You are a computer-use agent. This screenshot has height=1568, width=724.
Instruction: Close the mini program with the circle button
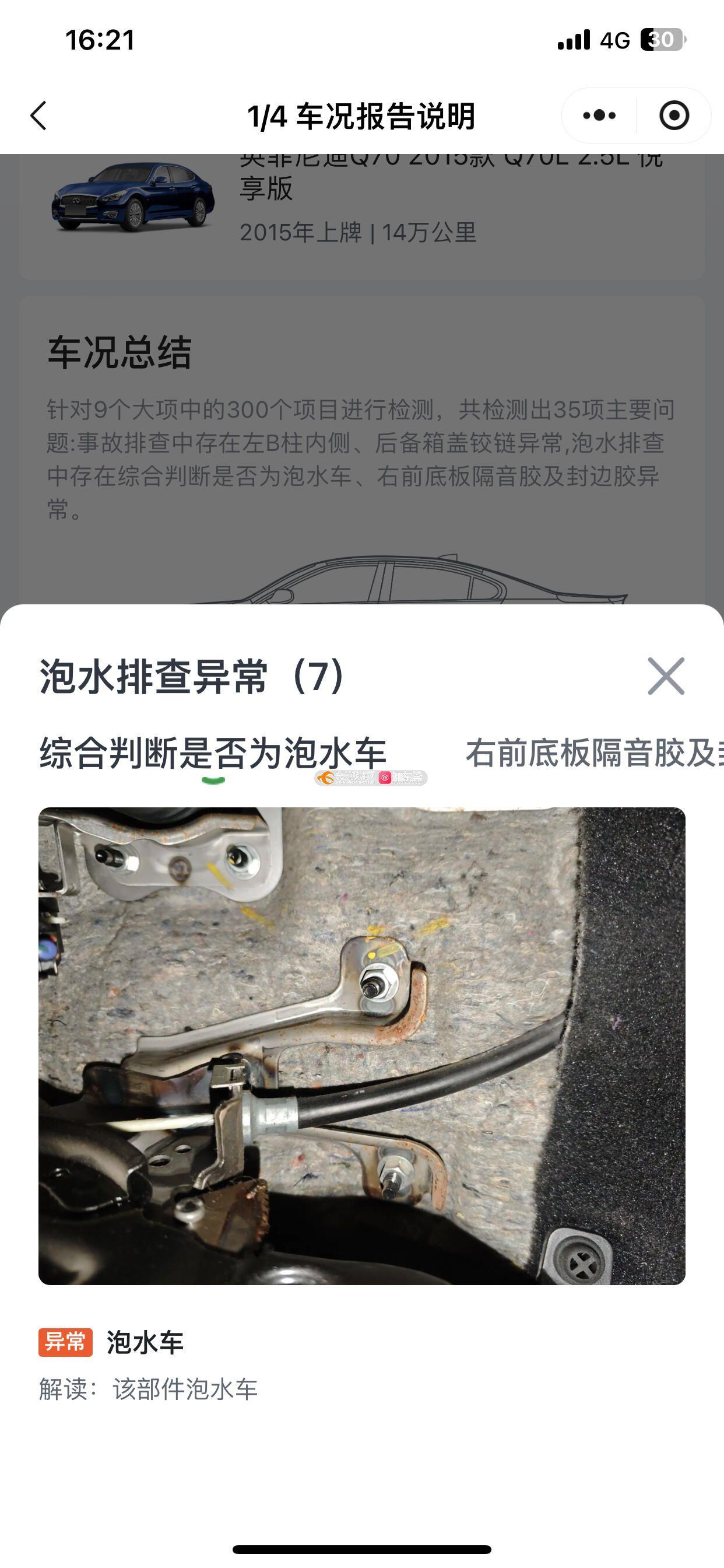click(x=673, y=116)
